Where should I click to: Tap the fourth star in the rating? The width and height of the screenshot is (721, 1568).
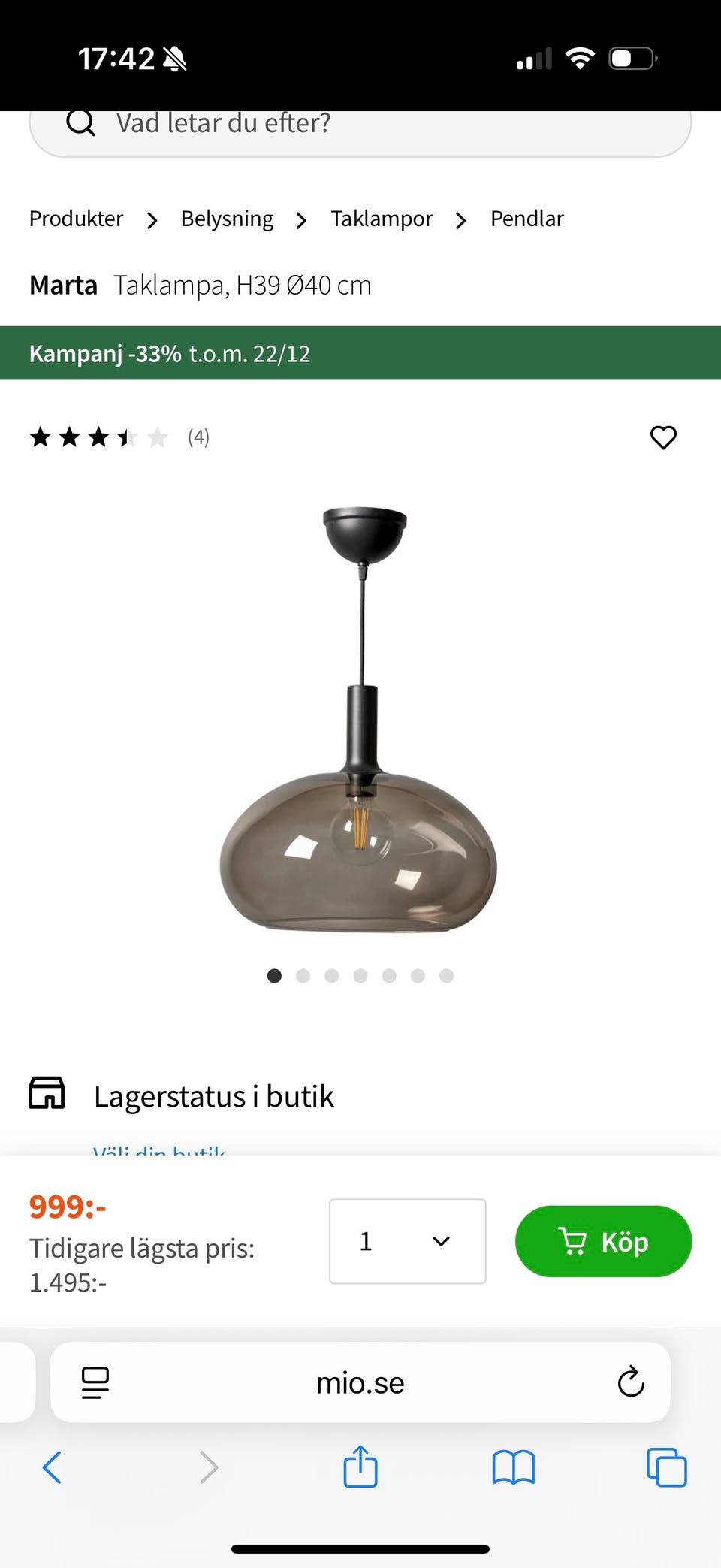(x=129, y=437)
